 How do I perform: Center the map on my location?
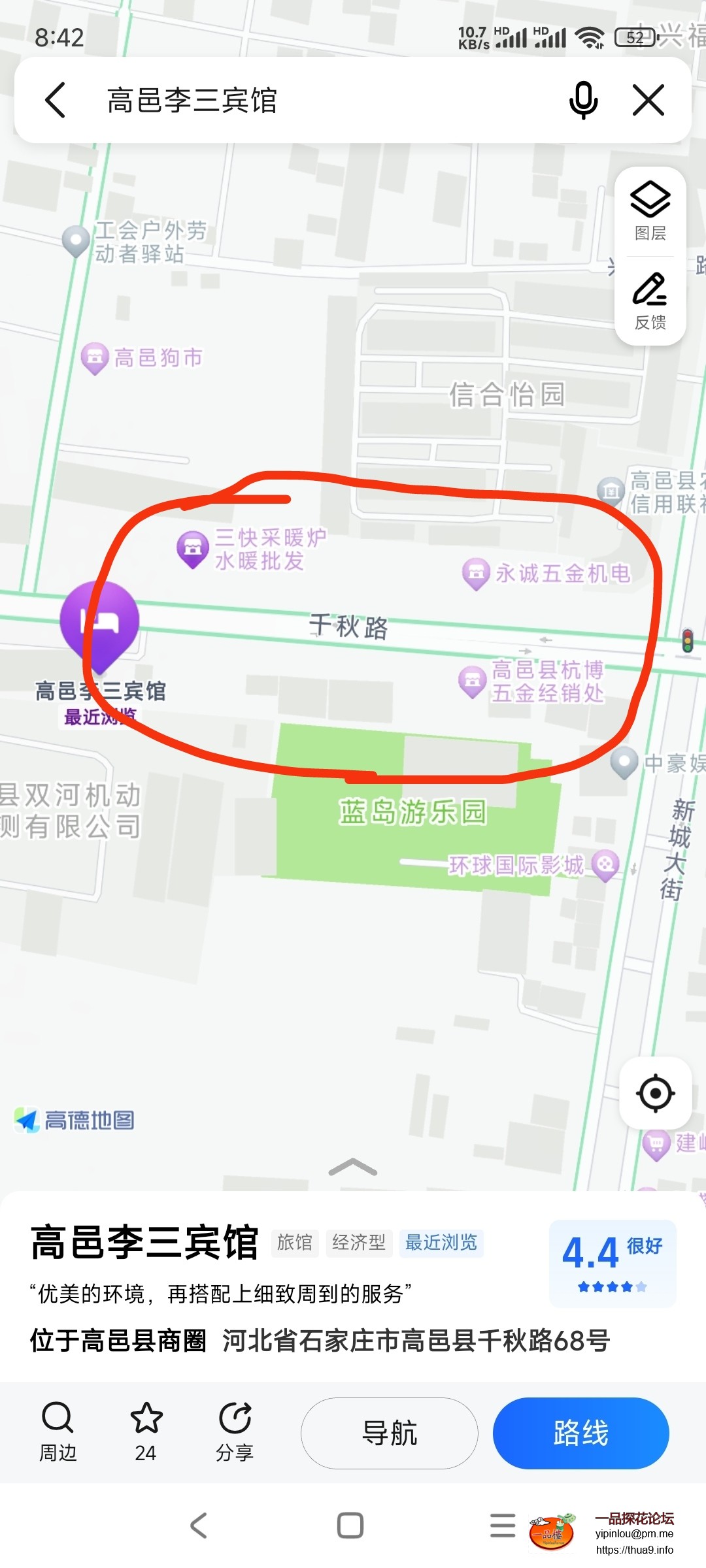[655, 1092]
